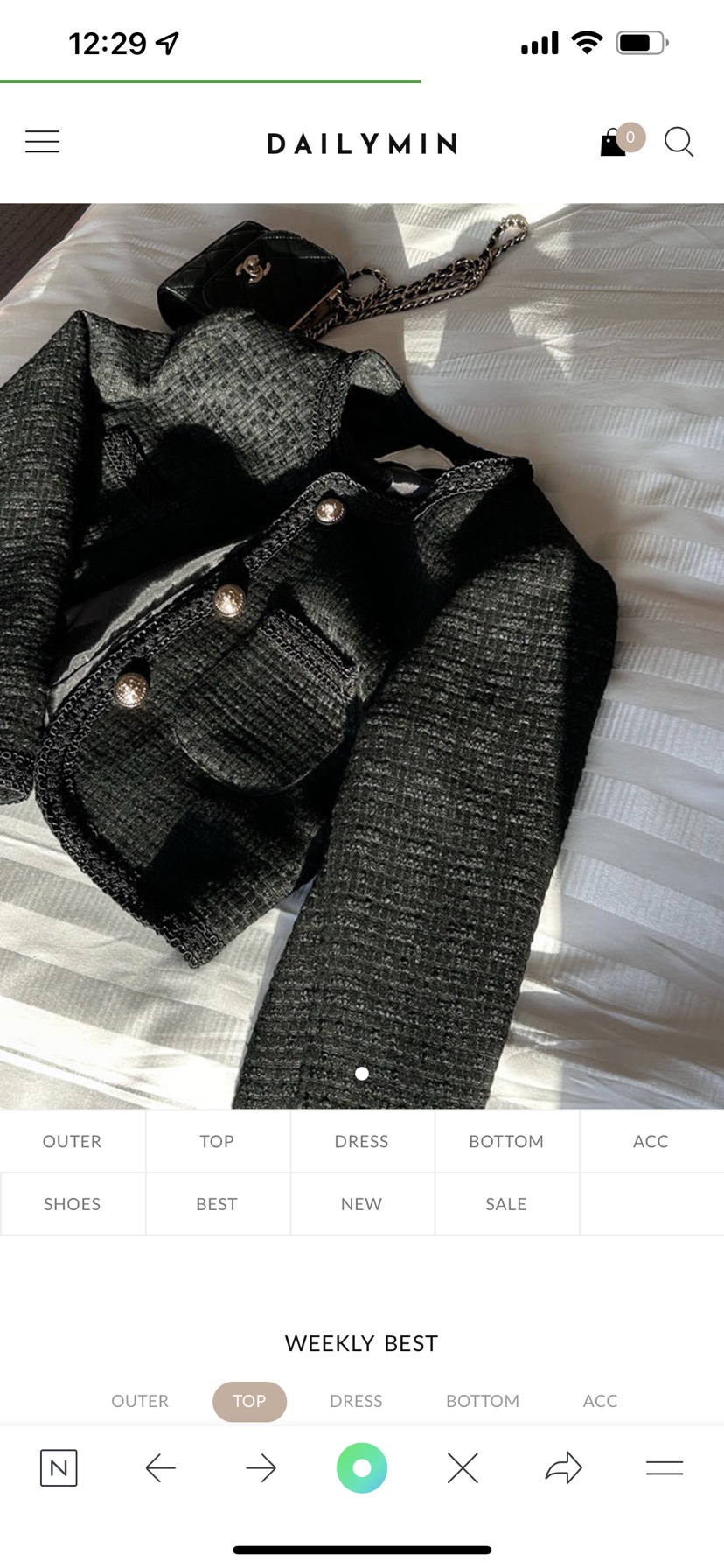
Task: Open the ACC category grid cell
Action: 651,1141
